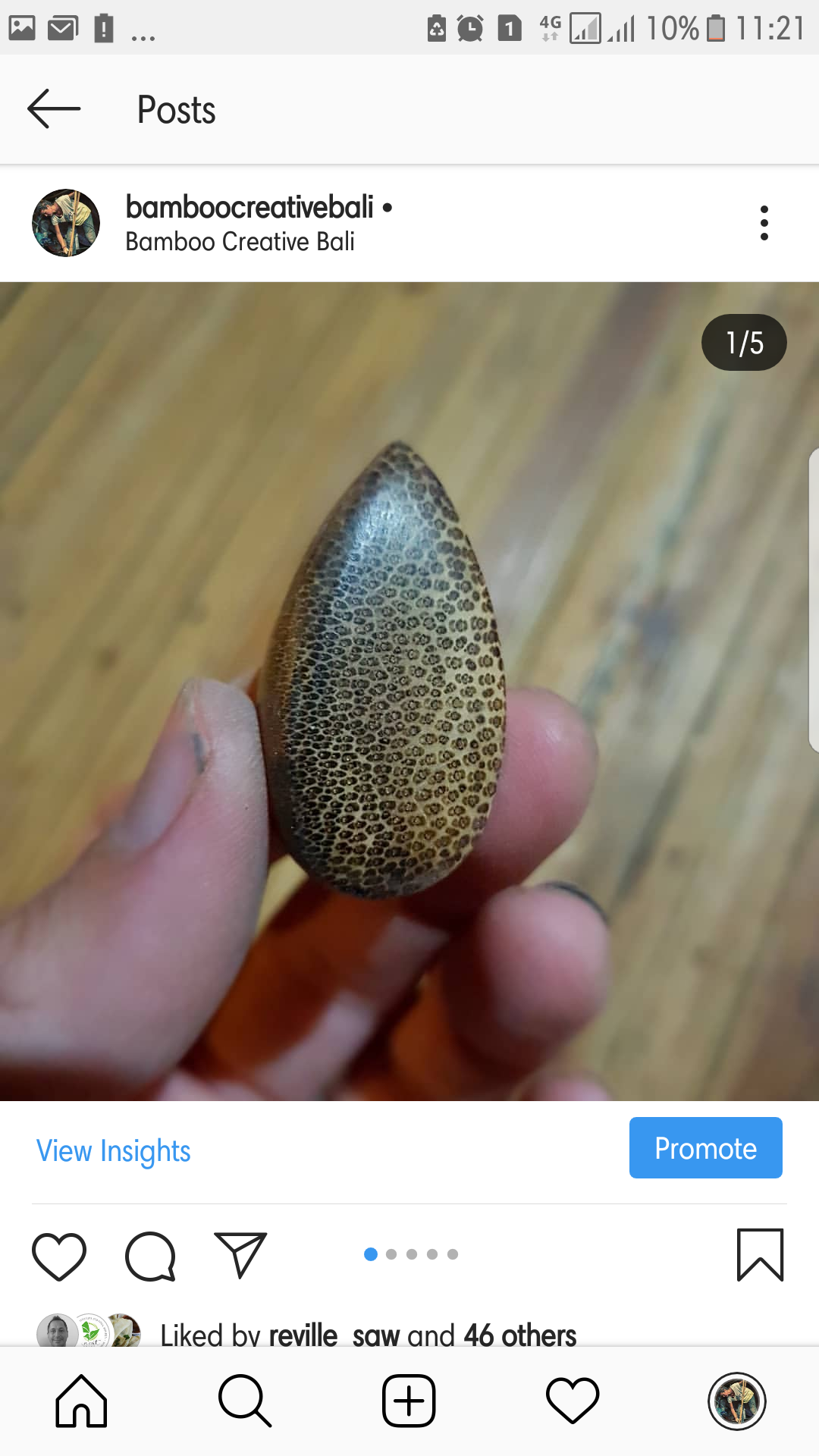Switch to the profile tab

click(x=736, y=1401)
